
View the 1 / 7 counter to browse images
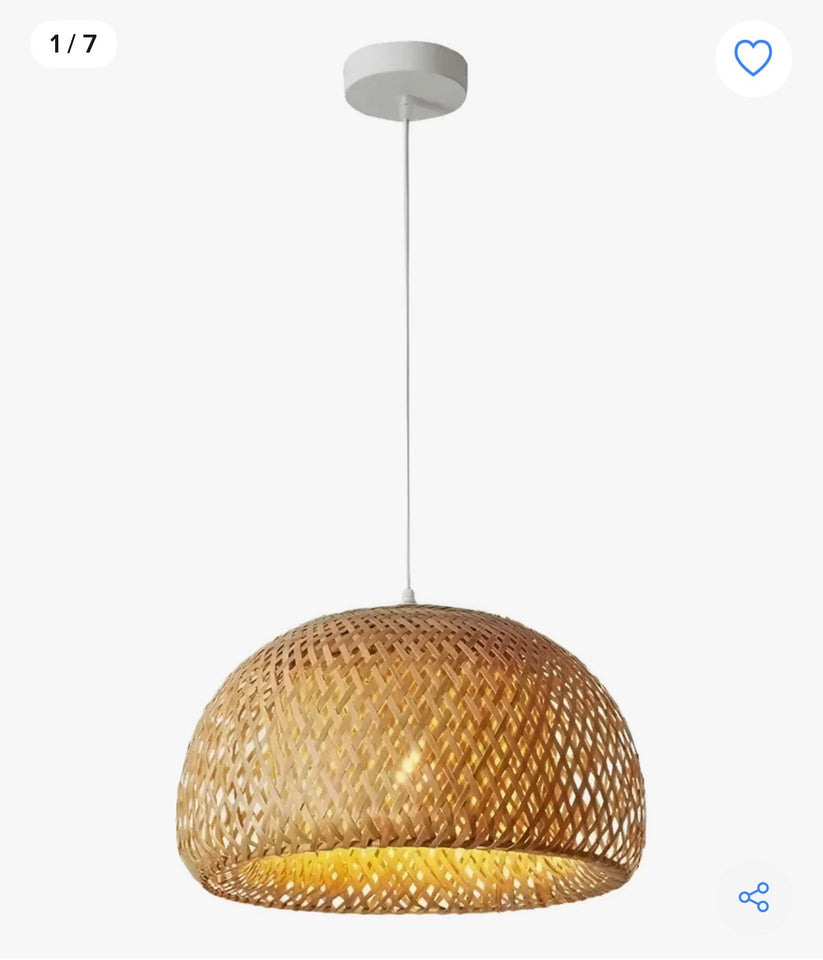click(x=70, y=44)
